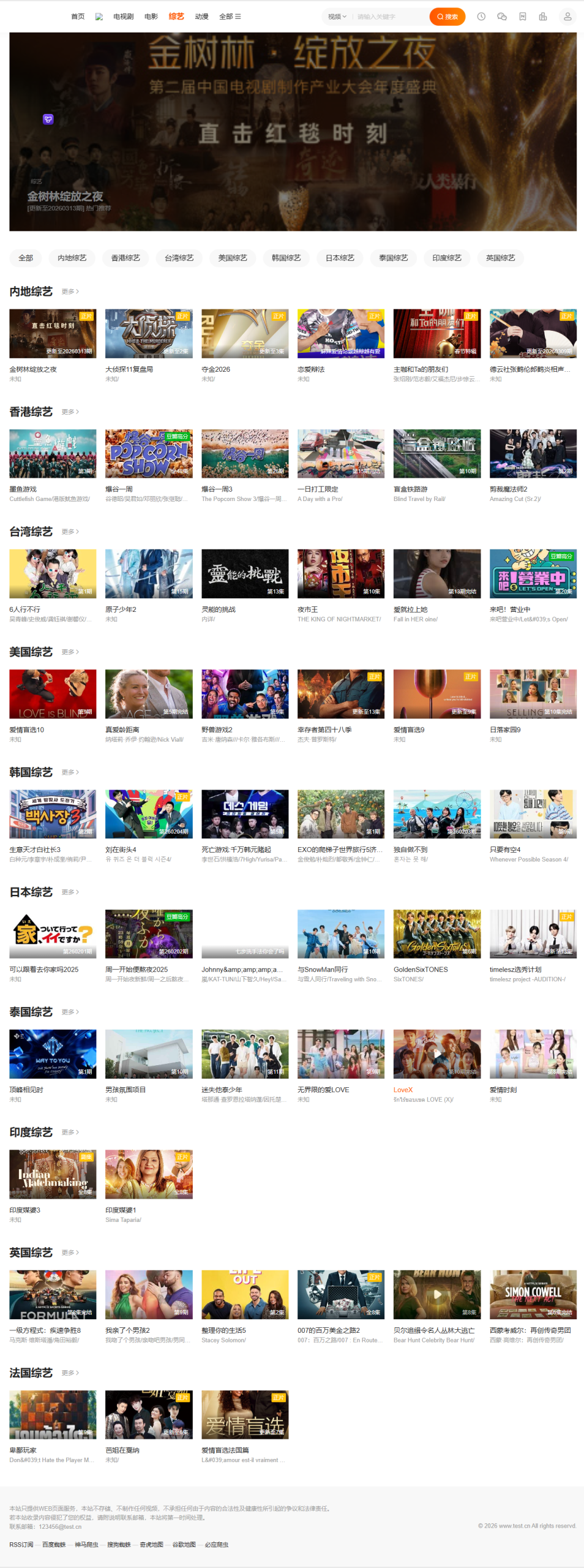Expand the 全部 categories menu
Viewport: 584px width, 1568px height.
click(230, 17)
